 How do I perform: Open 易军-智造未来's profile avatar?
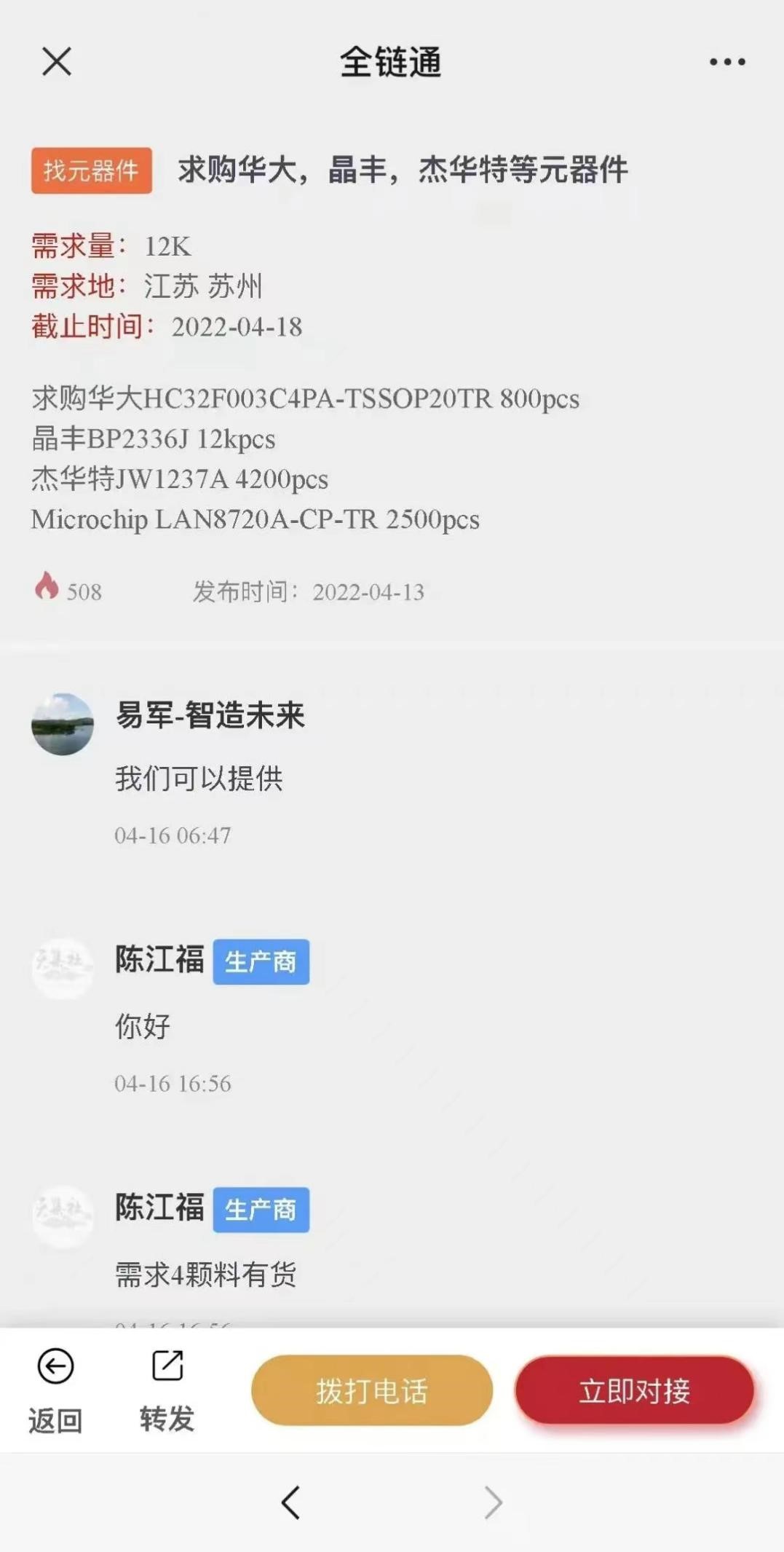point(63,724)
